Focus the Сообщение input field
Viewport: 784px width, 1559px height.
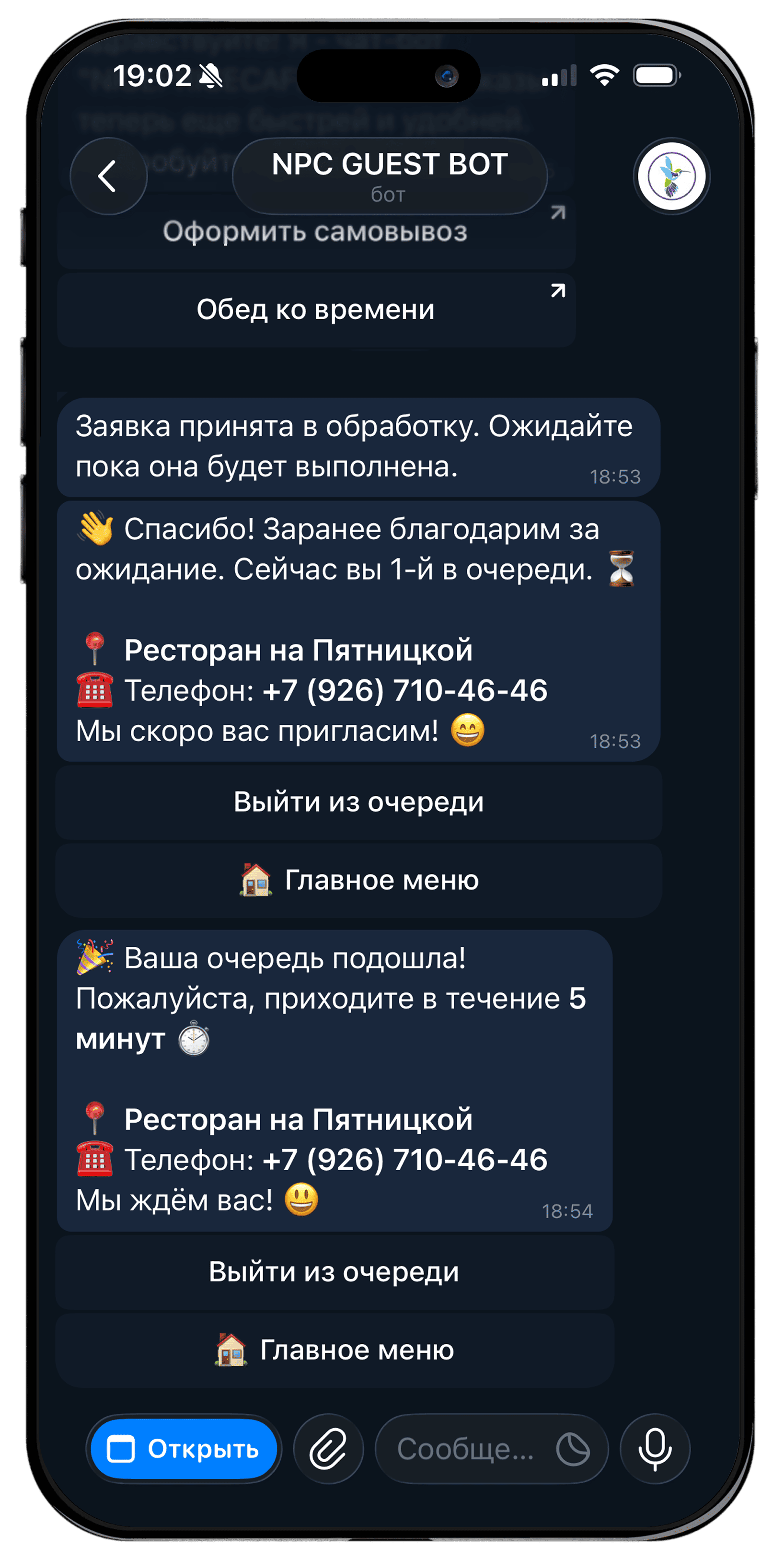tap(464, 1450)
